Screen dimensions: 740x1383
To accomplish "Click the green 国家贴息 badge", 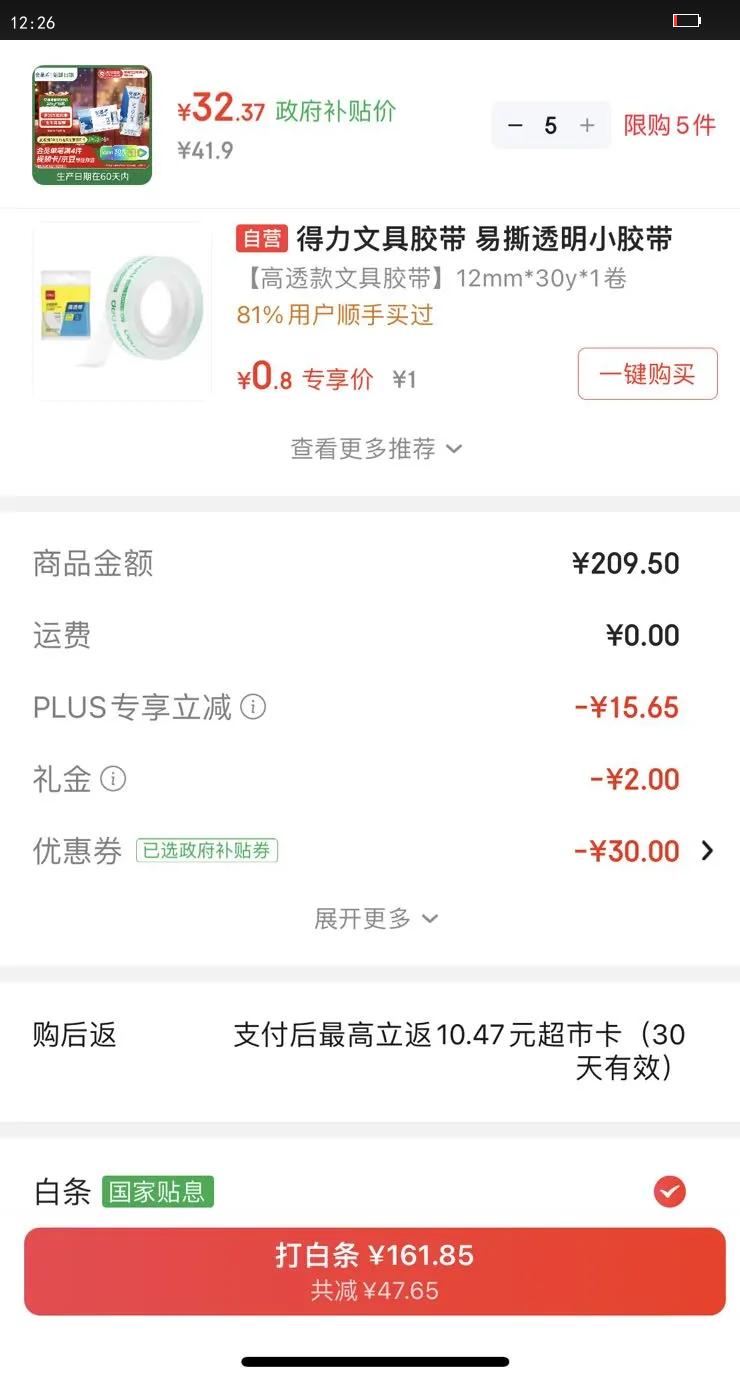I will pyautogui.click(x=158, y=1192).
